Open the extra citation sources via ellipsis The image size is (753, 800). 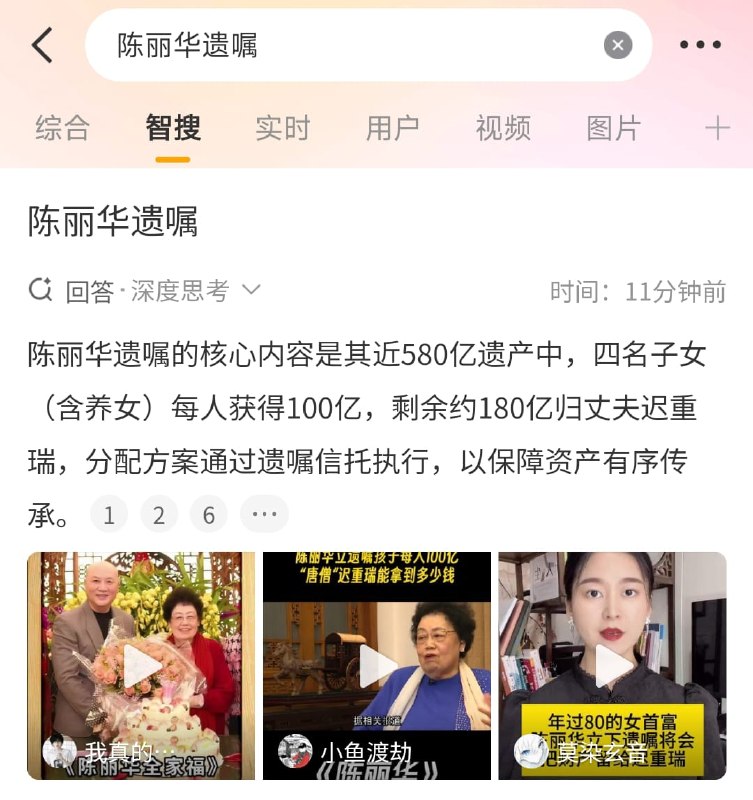[264, 513]
